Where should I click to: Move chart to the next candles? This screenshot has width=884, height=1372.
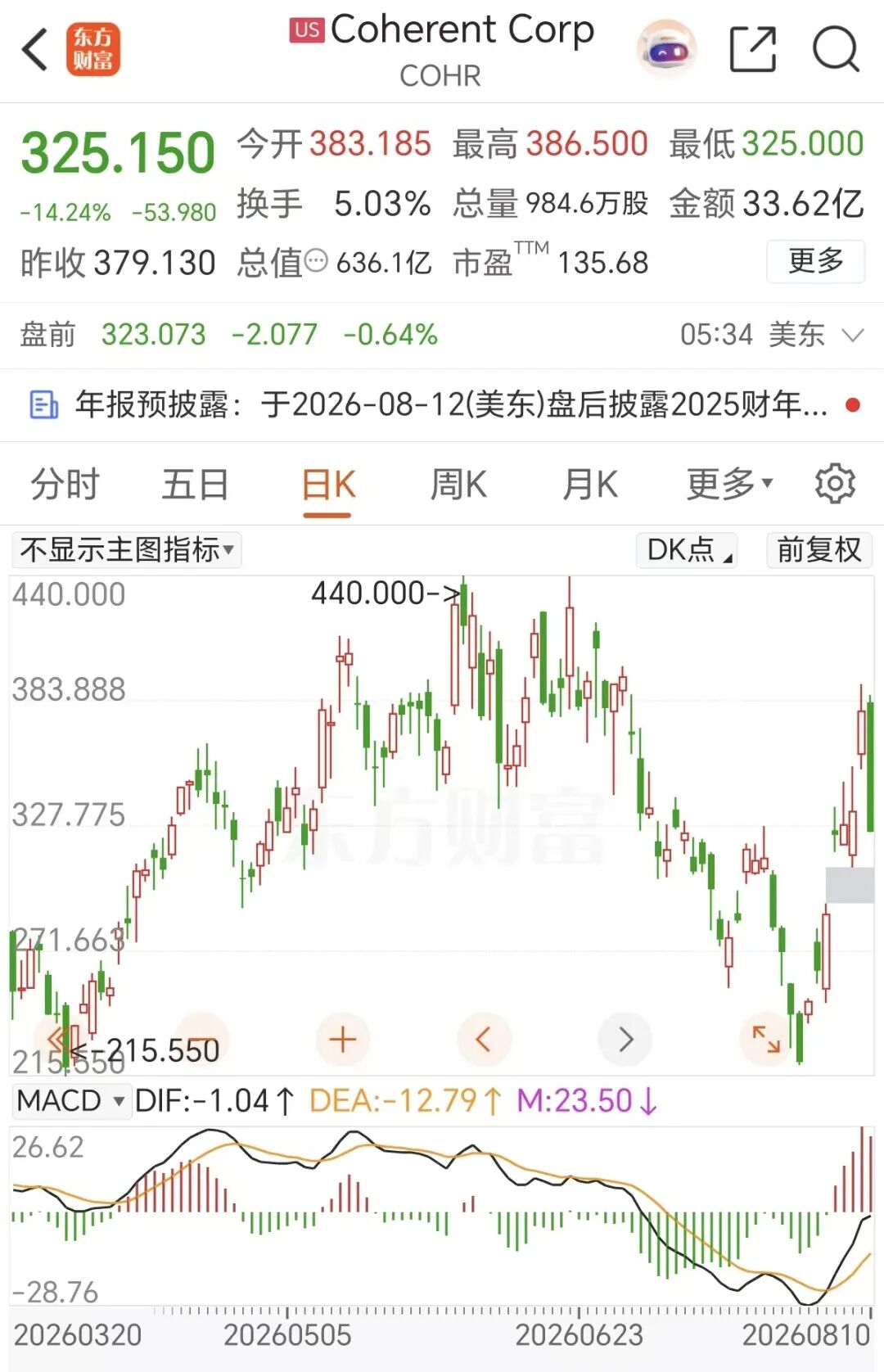(625, 1039)
